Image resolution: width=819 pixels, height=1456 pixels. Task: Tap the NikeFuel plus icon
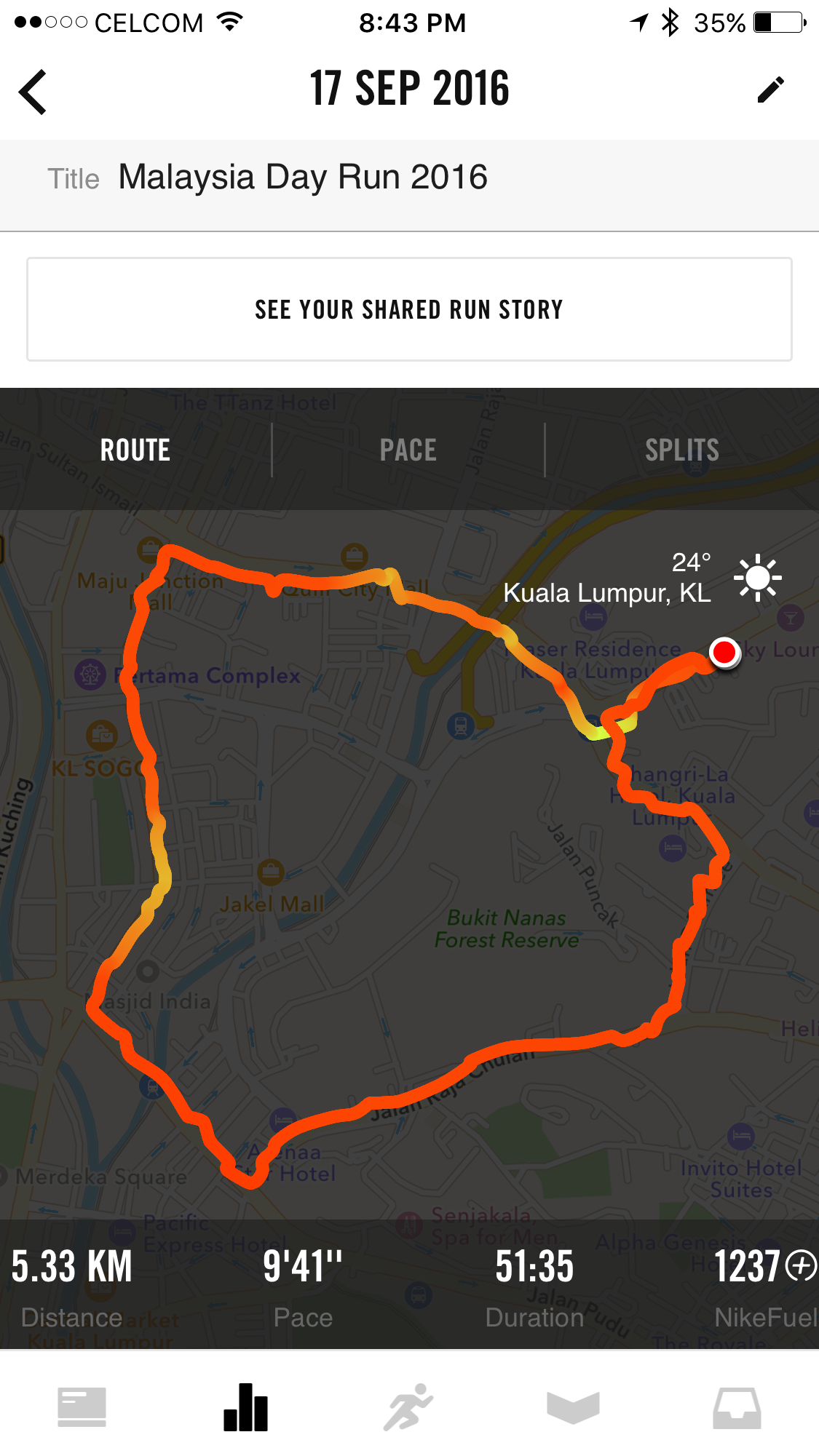pyautogui.click(x=802, y=1265)
